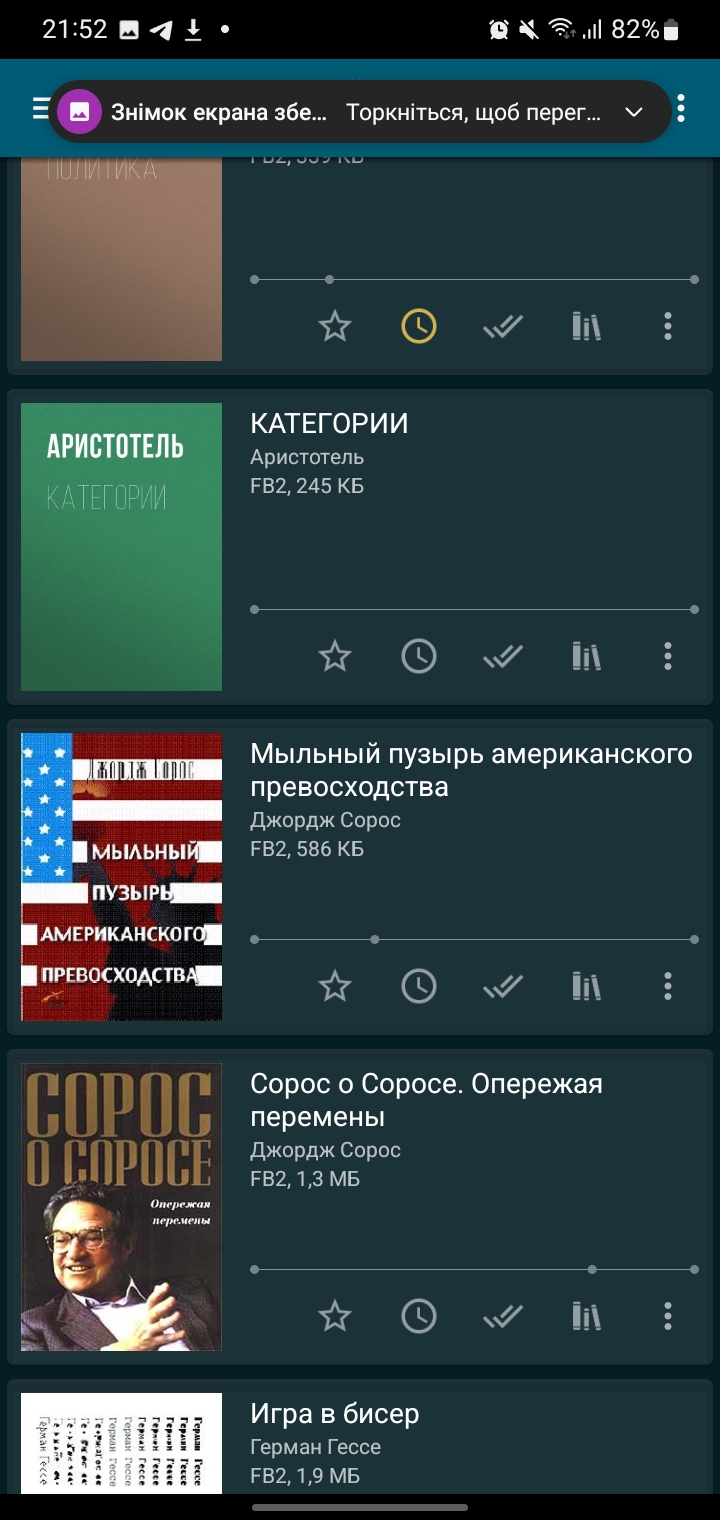Set clock status on Мыльный пузырь book

tap(419, 986)
